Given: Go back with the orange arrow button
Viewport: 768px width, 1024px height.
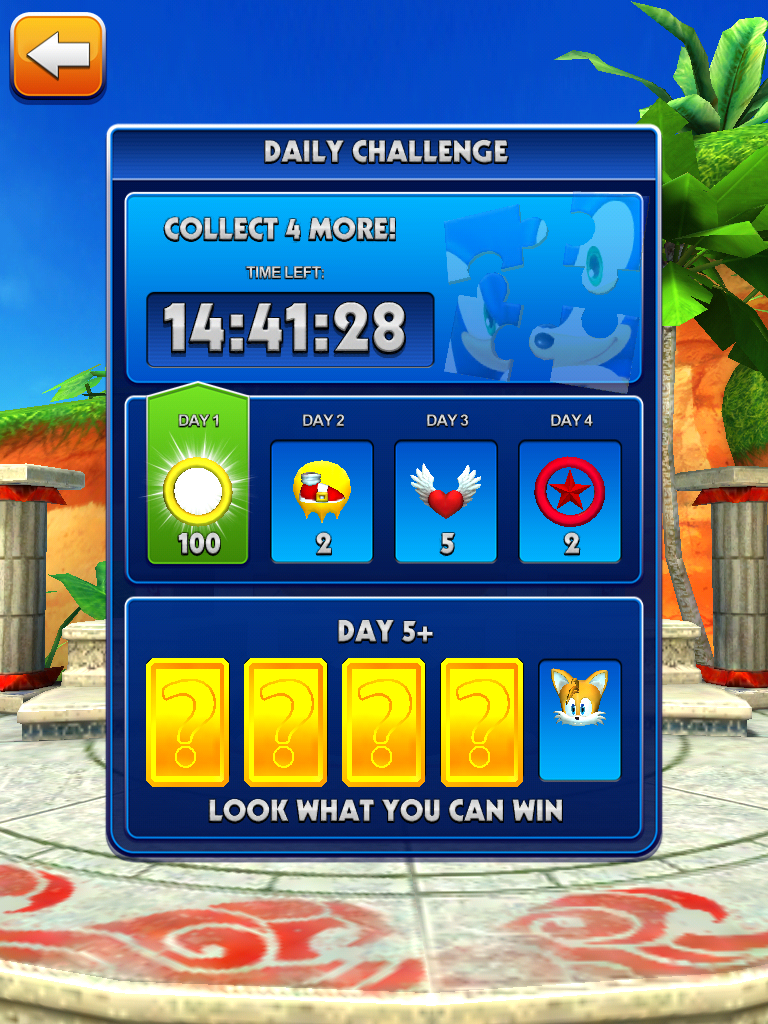Looking at the screenshot, I should (x=58, y=57).
